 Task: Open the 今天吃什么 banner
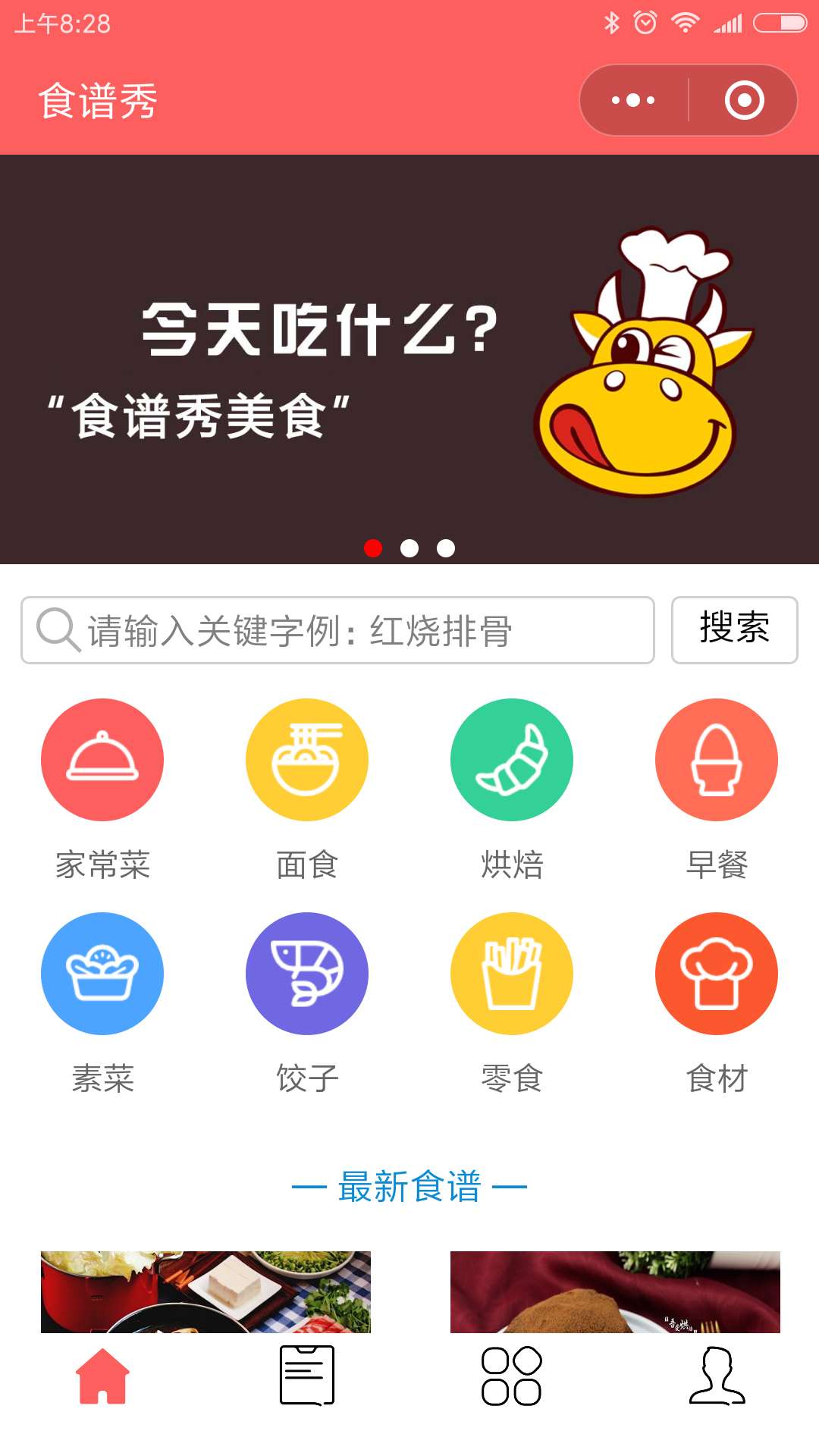[409, 359]
